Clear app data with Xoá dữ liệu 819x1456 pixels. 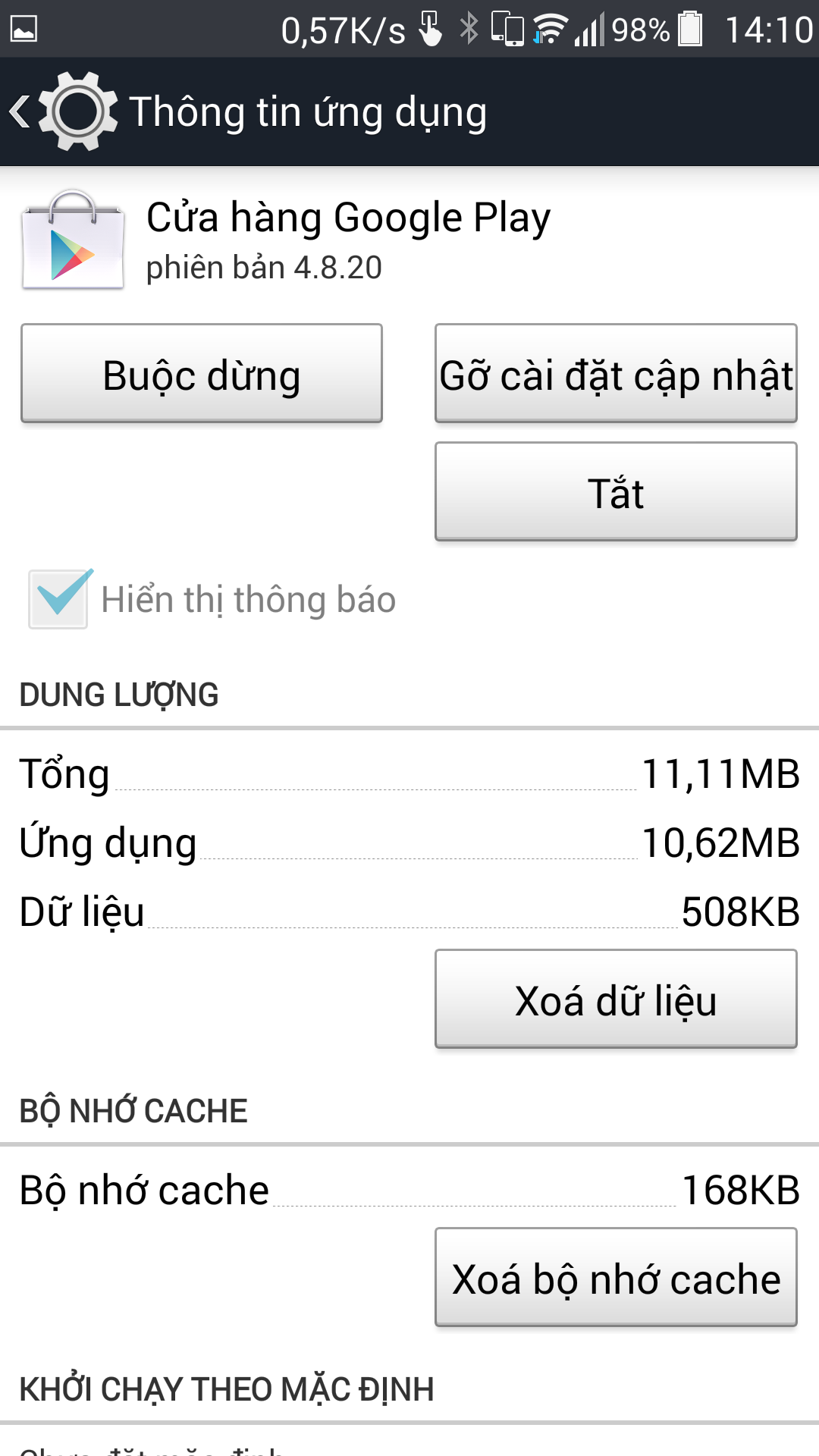[616, 999]
